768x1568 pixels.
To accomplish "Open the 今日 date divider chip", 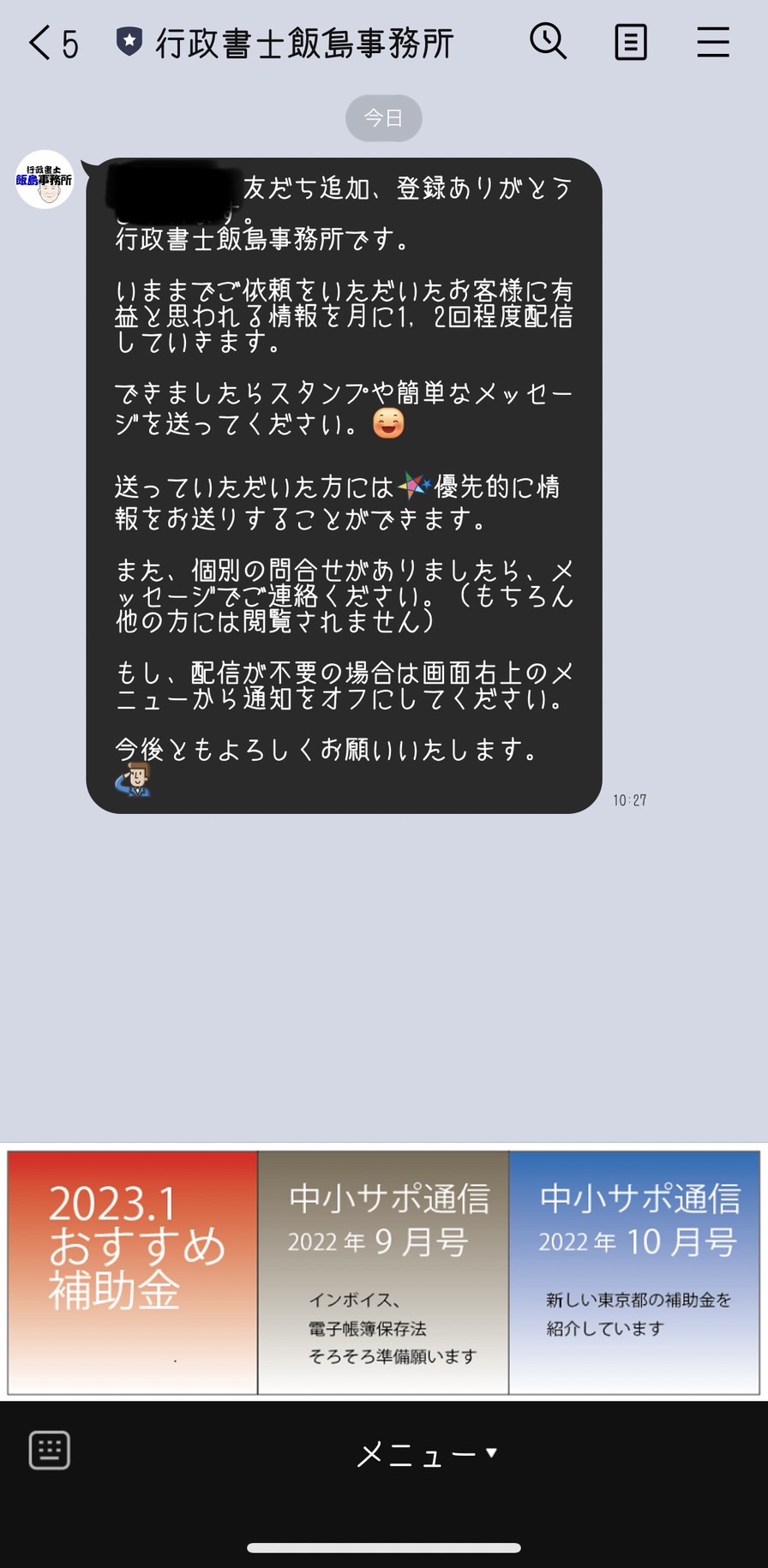I will 383,118.
